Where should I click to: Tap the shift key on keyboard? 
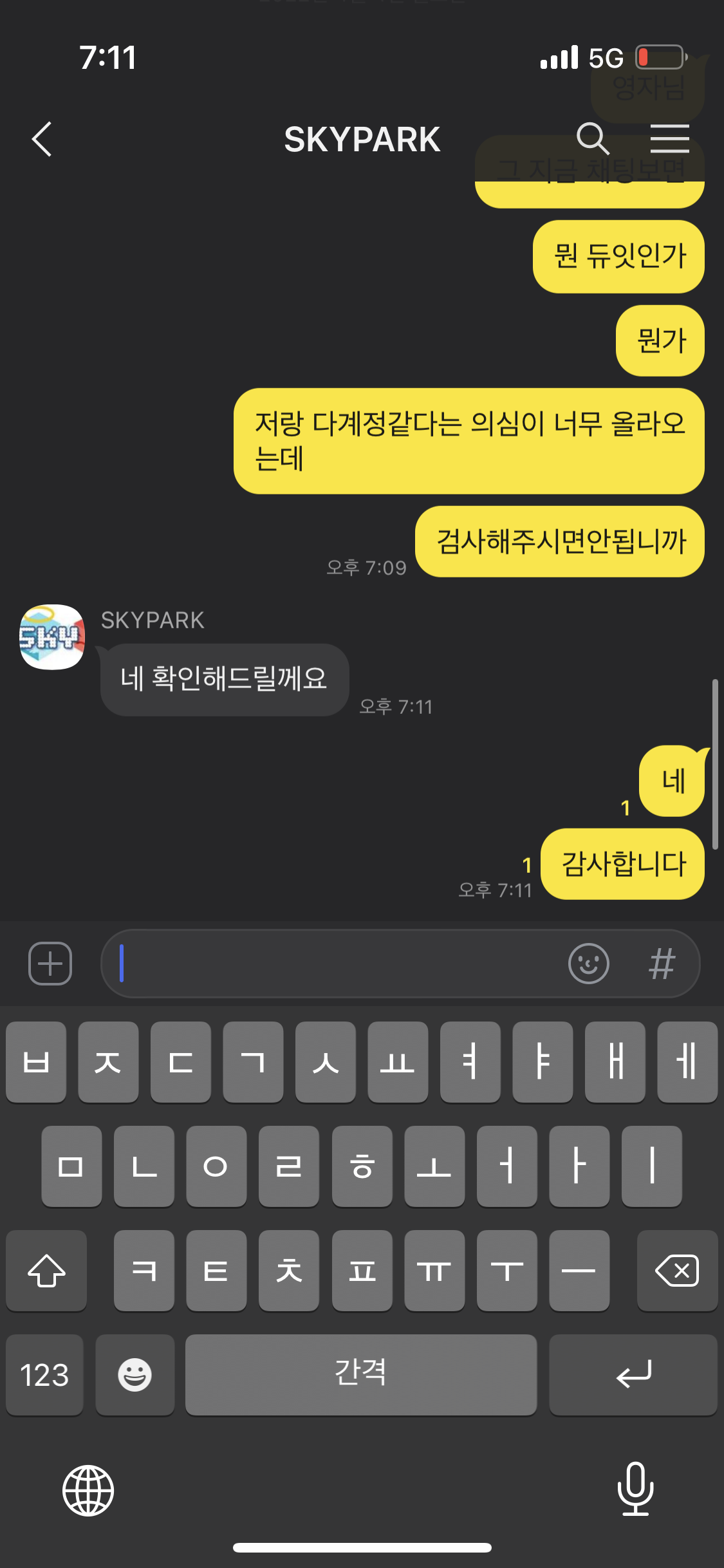(46, 1271)
